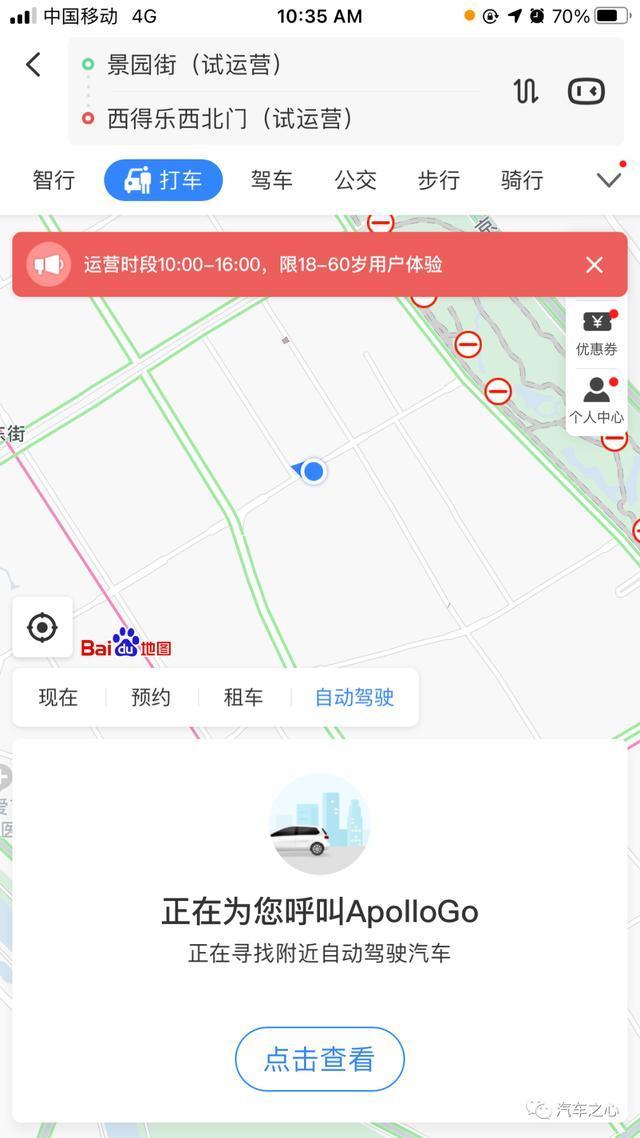Dismiss the red operating hours banner

594,265
